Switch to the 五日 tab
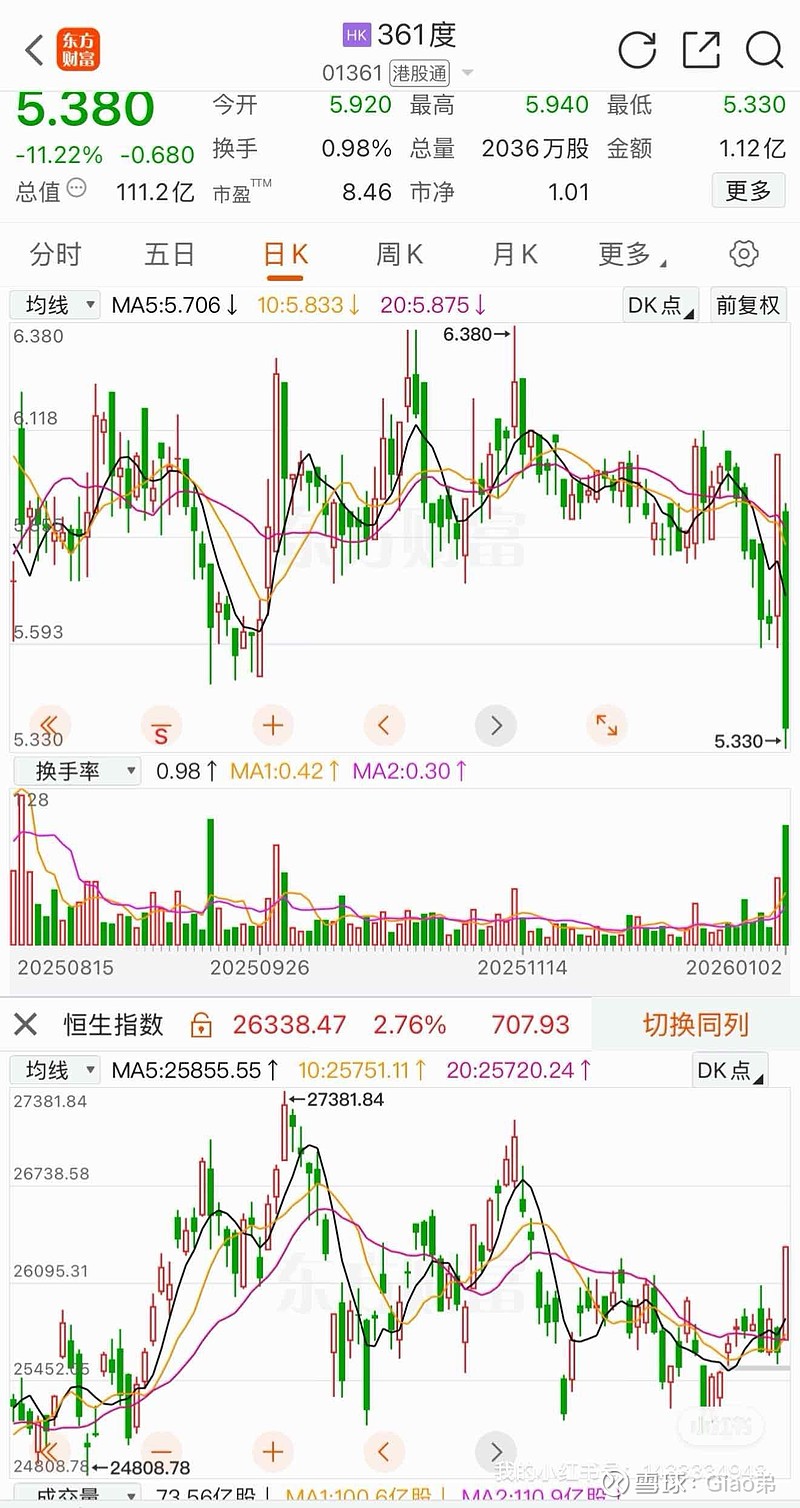 169,254
